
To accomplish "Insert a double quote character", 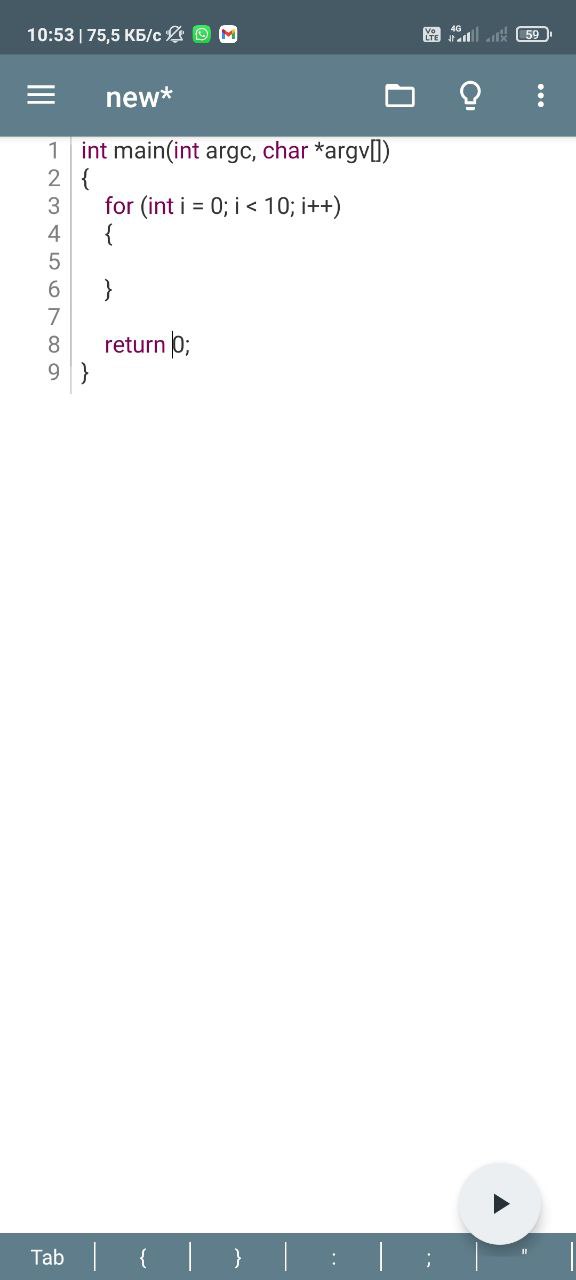I will click(524, 1257).
